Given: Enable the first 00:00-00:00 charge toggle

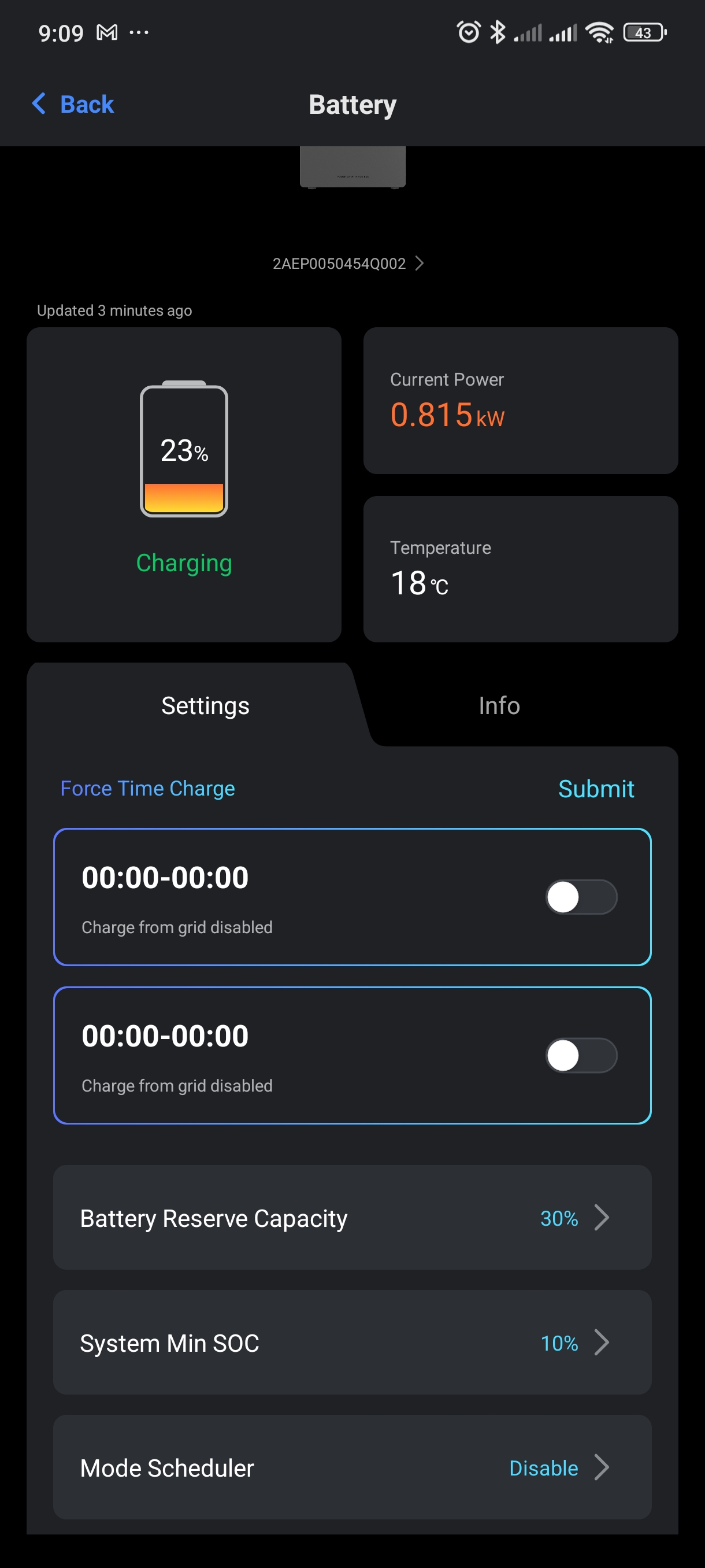Looking at the screenshot, I should point(581,897).
